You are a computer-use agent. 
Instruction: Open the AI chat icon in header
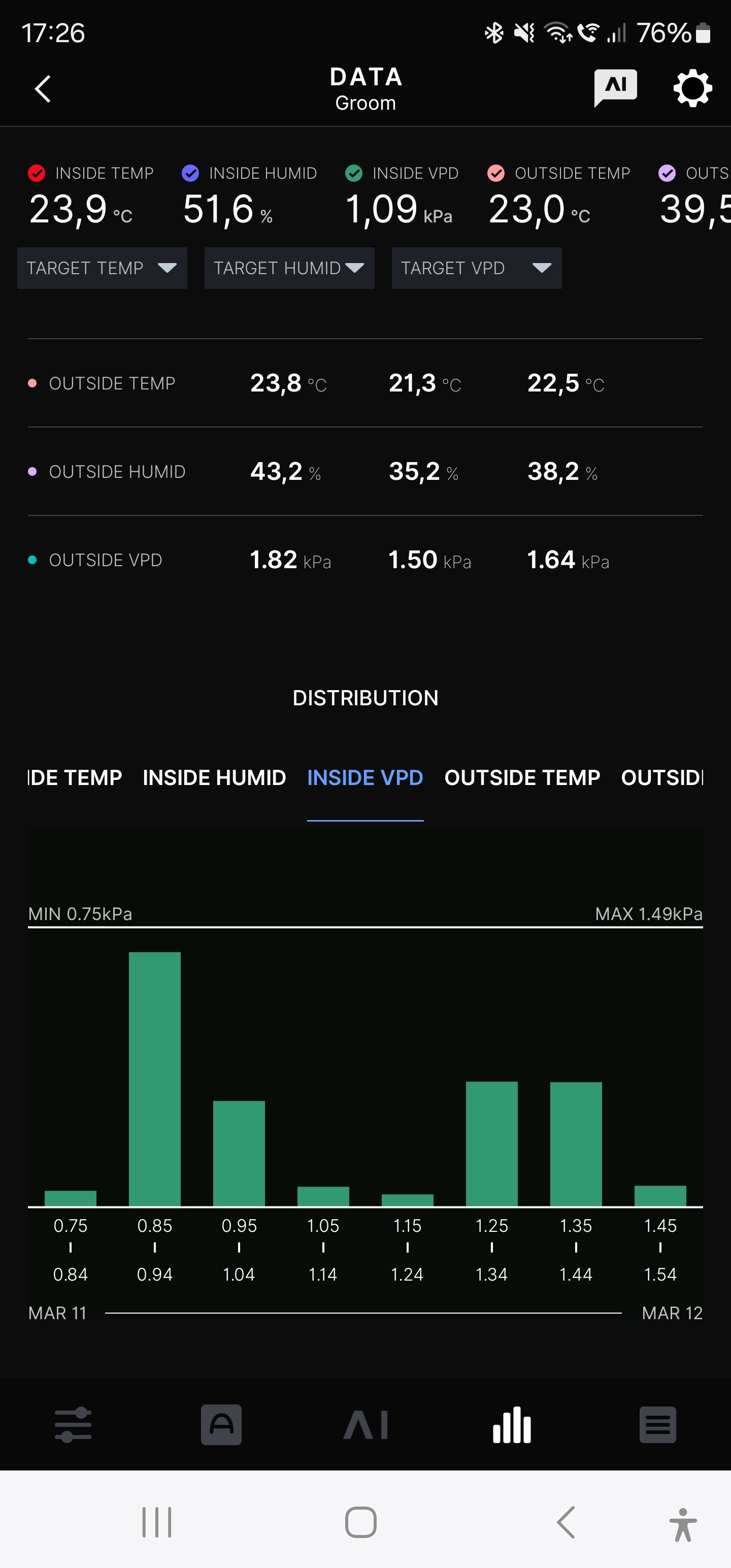pos(615,87)
